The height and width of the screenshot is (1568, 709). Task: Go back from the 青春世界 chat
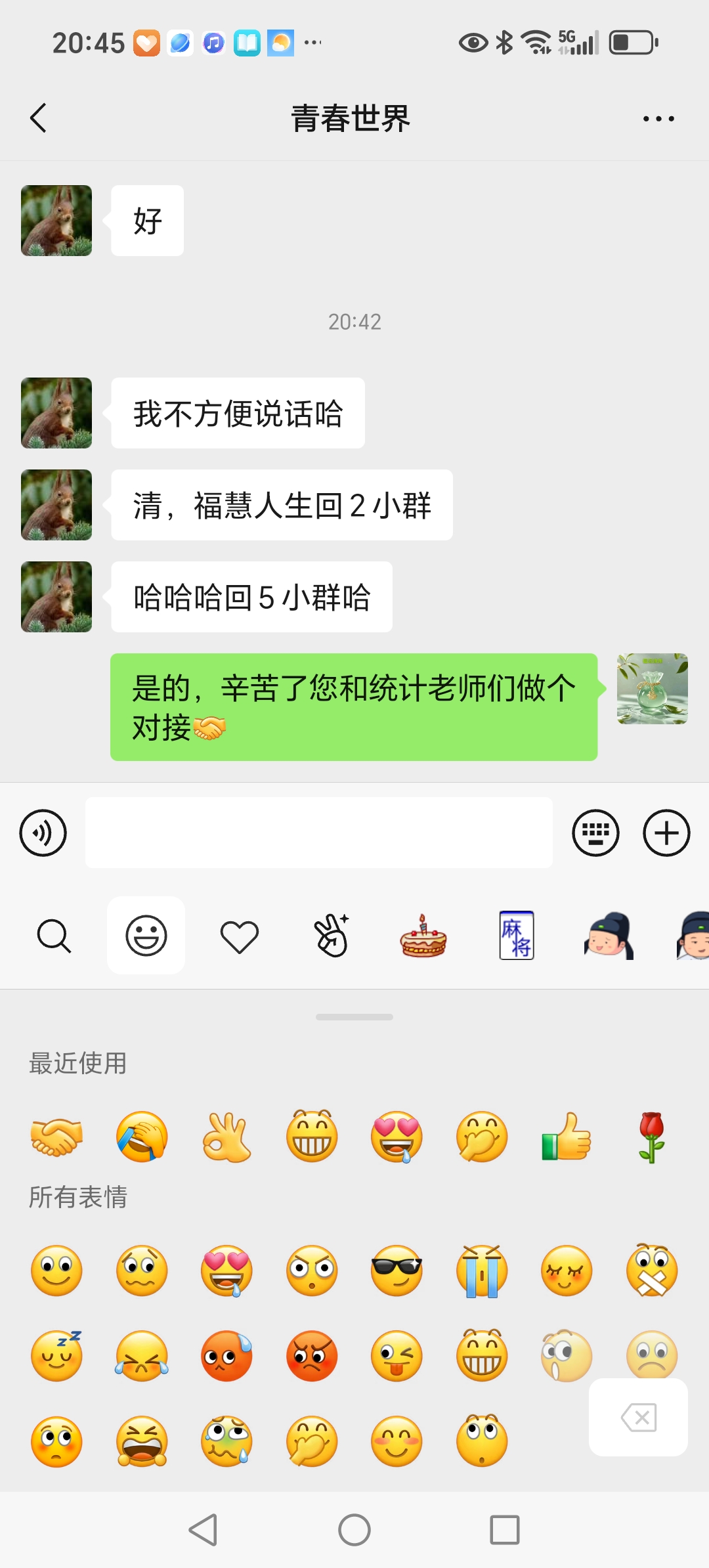(39, 118)
